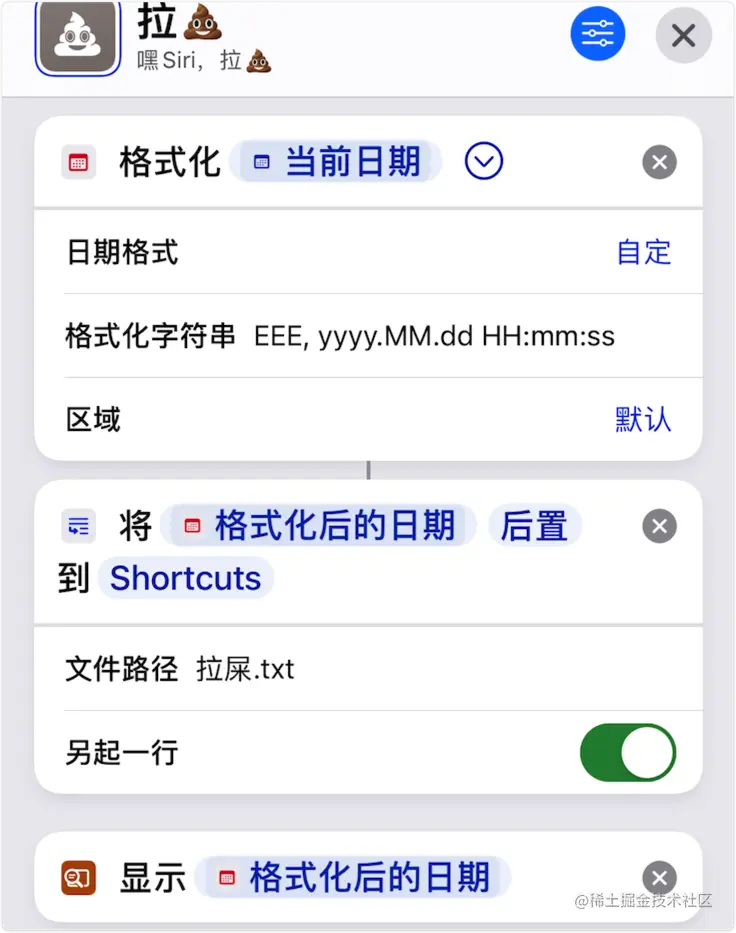Change the 后置 append mode
Viewport: 736px width, 933px height.
pyautogui.click(x=534, y=526)
